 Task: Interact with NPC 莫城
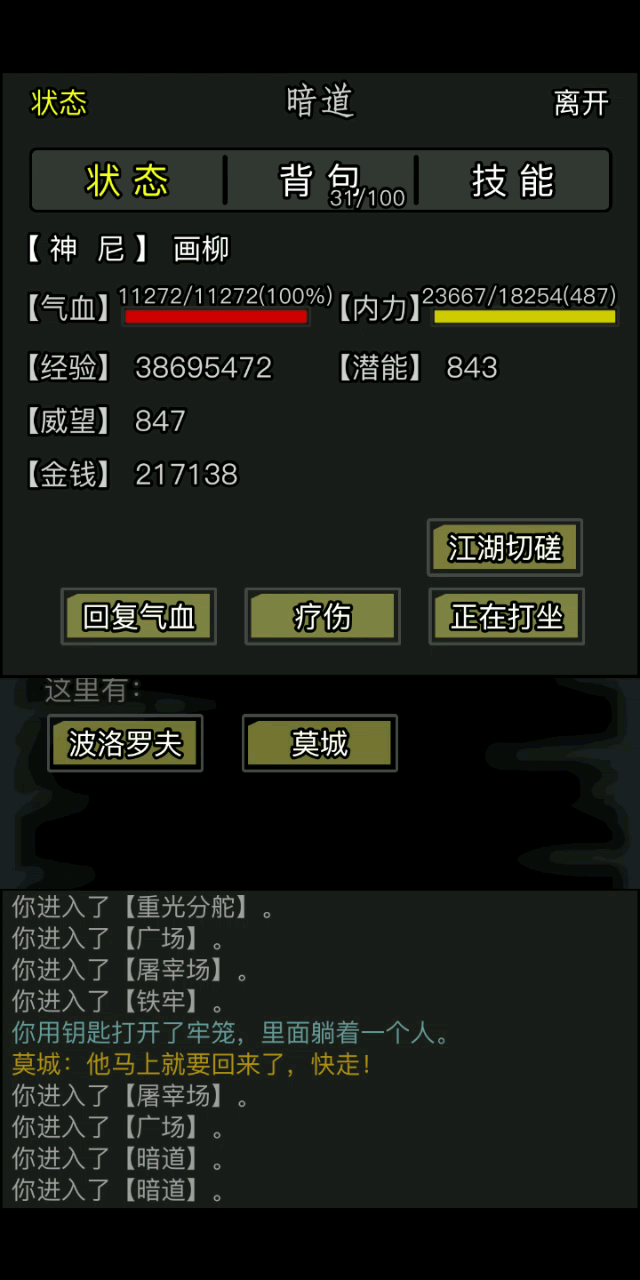(x=320, y=743)
